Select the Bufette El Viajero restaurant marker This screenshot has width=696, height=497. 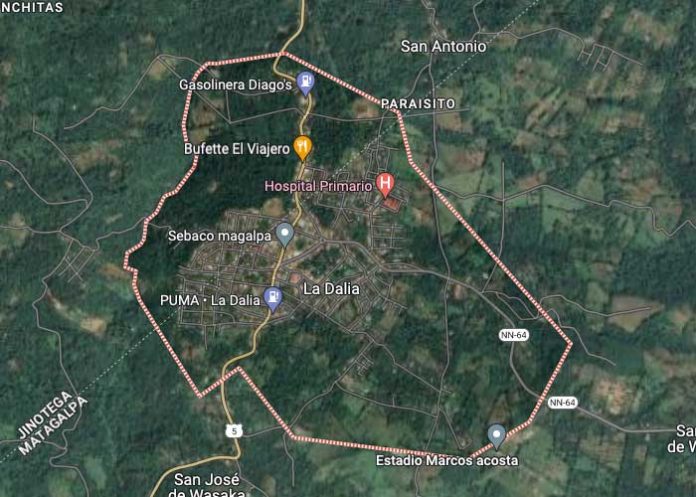coord(303,148)
